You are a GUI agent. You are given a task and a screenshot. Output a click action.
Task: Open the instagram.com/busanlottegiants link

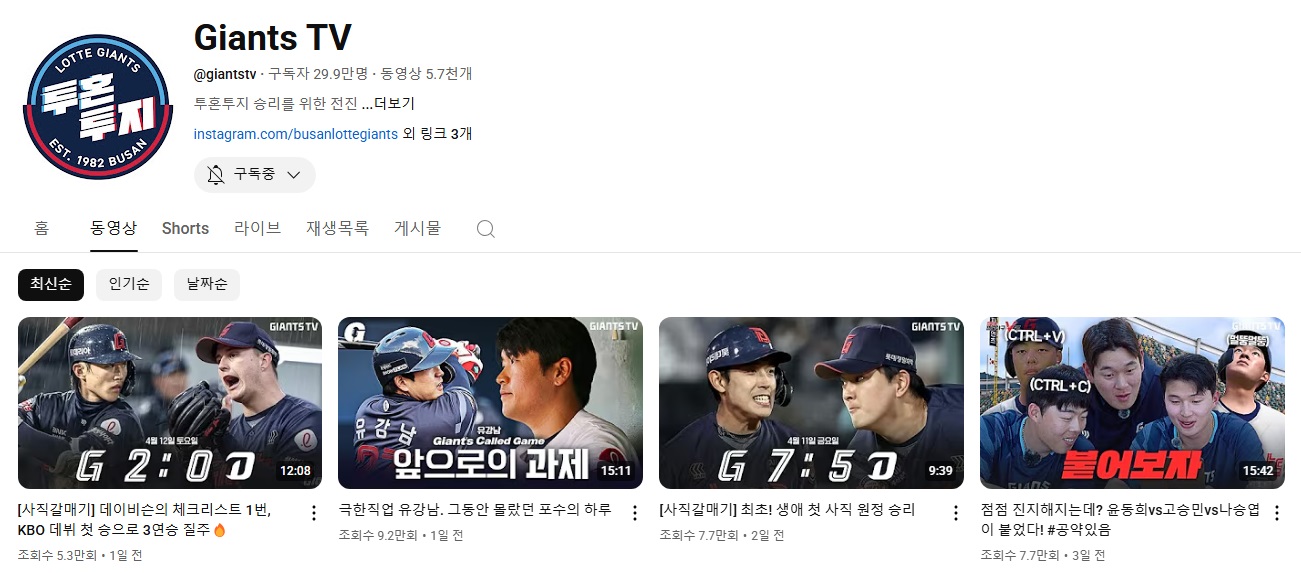pyautogui.click(x=295, y=134)
